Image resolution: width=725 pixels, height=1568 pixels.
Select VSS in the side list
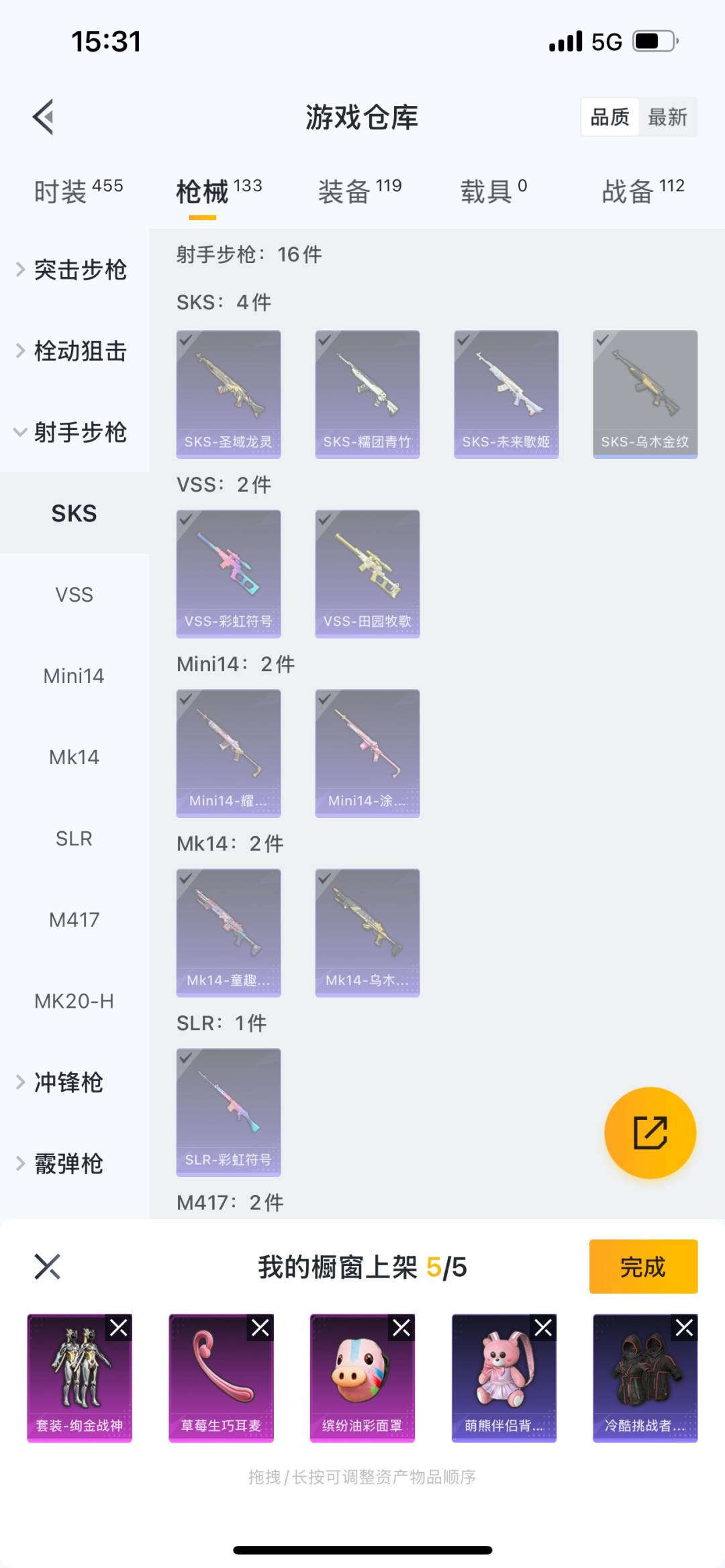74,594
